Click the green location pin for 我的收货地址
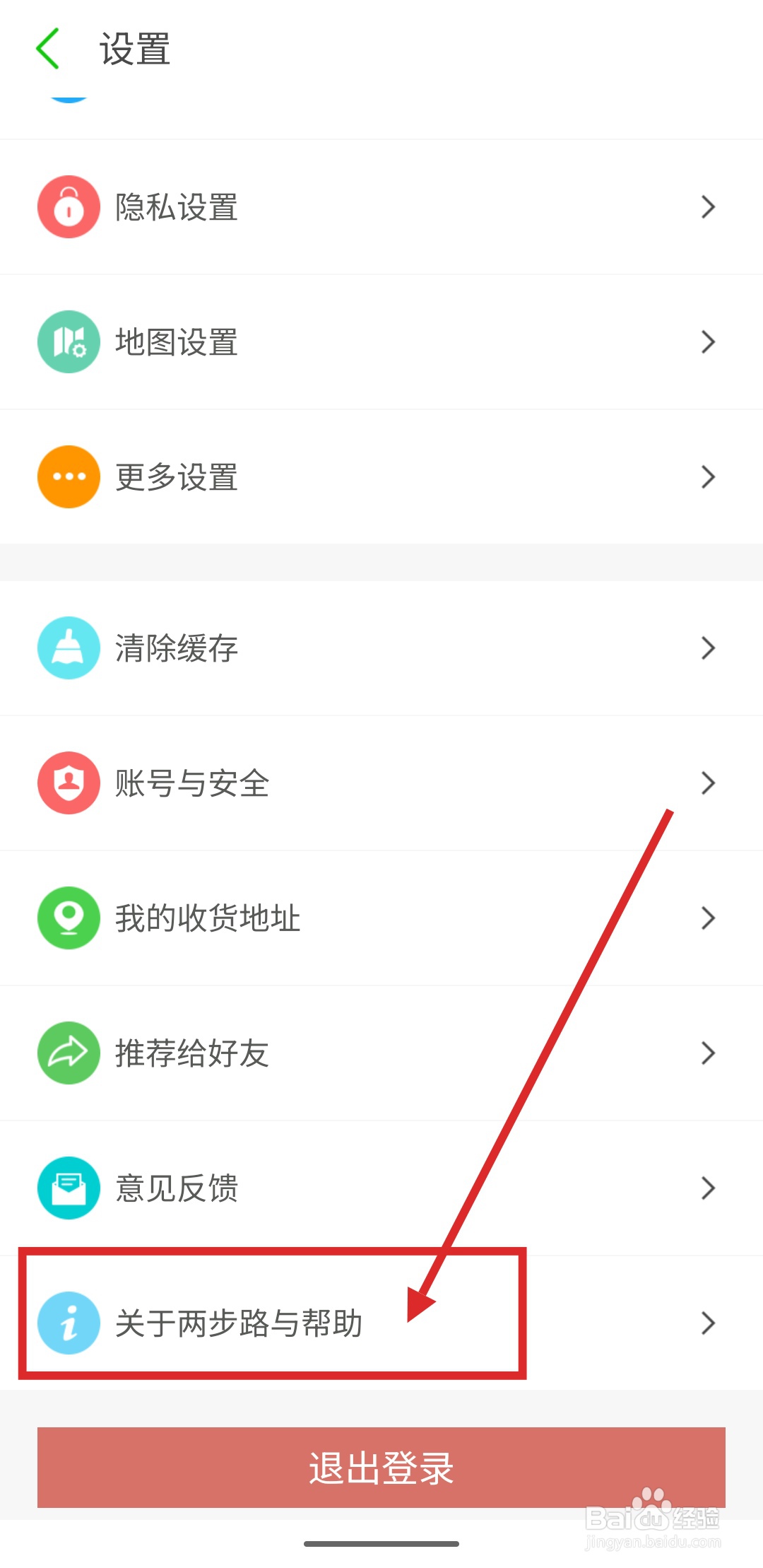Screen dimensions: 763x1568 click(x=69, y=918)
